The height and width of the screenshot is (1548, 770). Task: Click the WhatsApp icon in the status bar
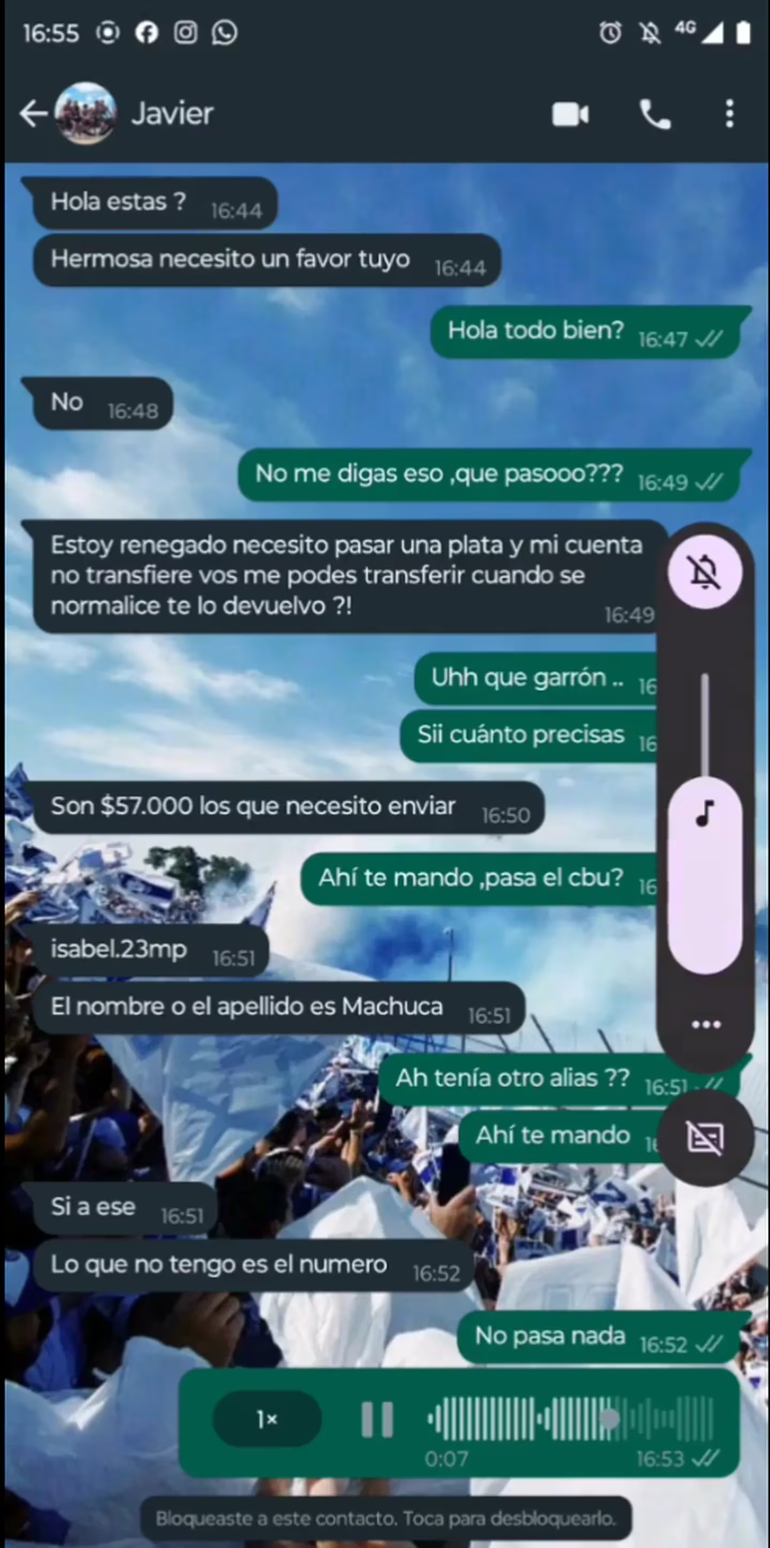pyautogui.click(x=224, y=33)
